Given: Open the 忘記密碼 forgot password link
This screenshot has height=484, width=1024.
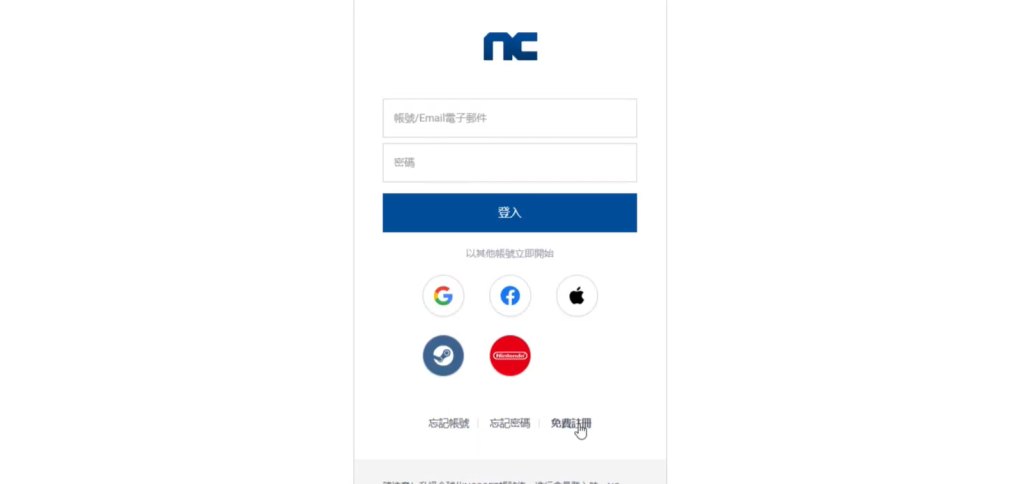Looking at the screenshot, I should [x=509, y=424].
